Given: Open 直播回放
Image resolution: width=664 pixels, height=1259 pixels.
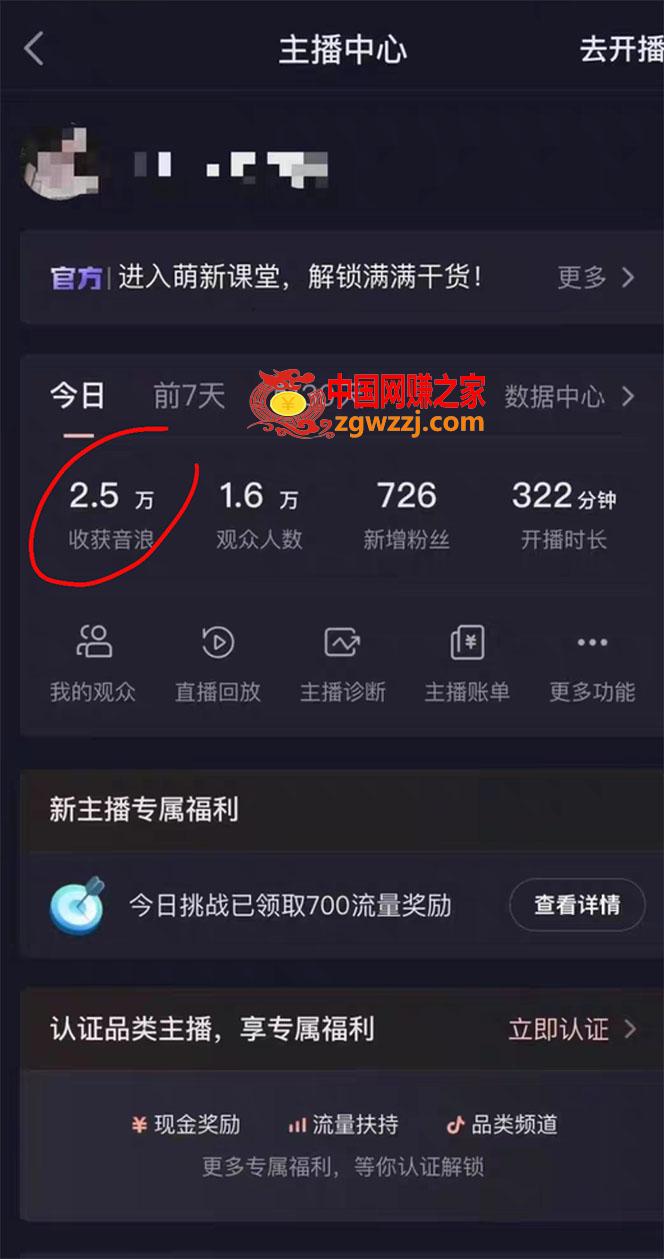Looking at the screenshot, I should point(218,664).
